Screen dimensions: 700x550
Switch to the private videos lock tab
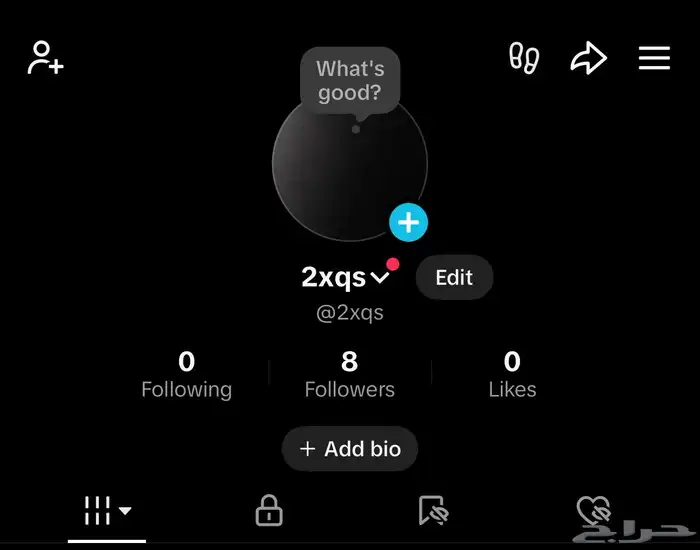(268, 511)
